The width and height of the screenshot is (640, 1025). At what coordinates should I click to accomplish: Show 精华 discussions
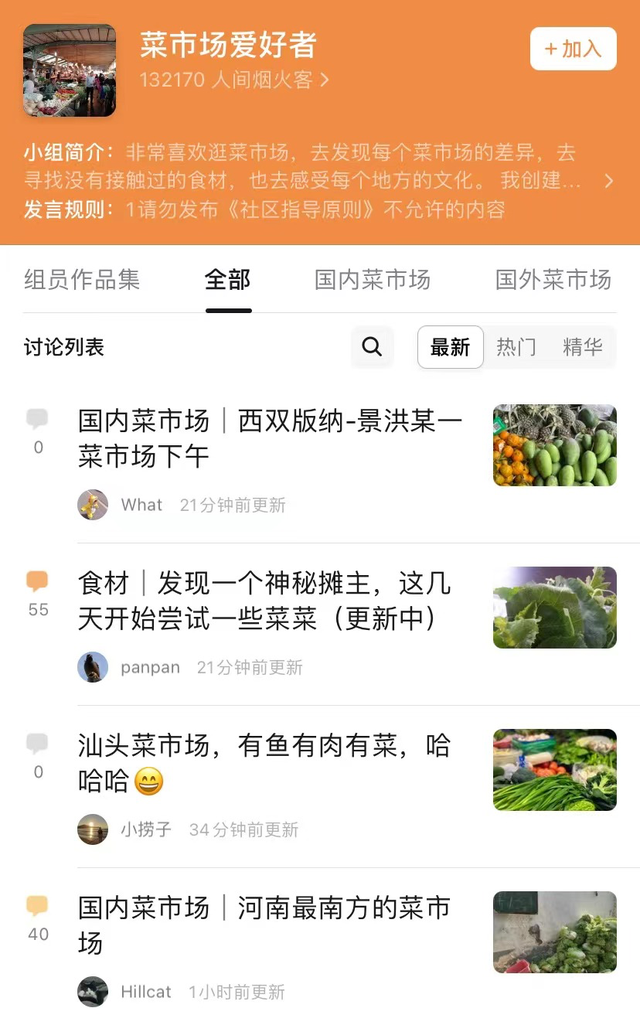tap(582, 347)
